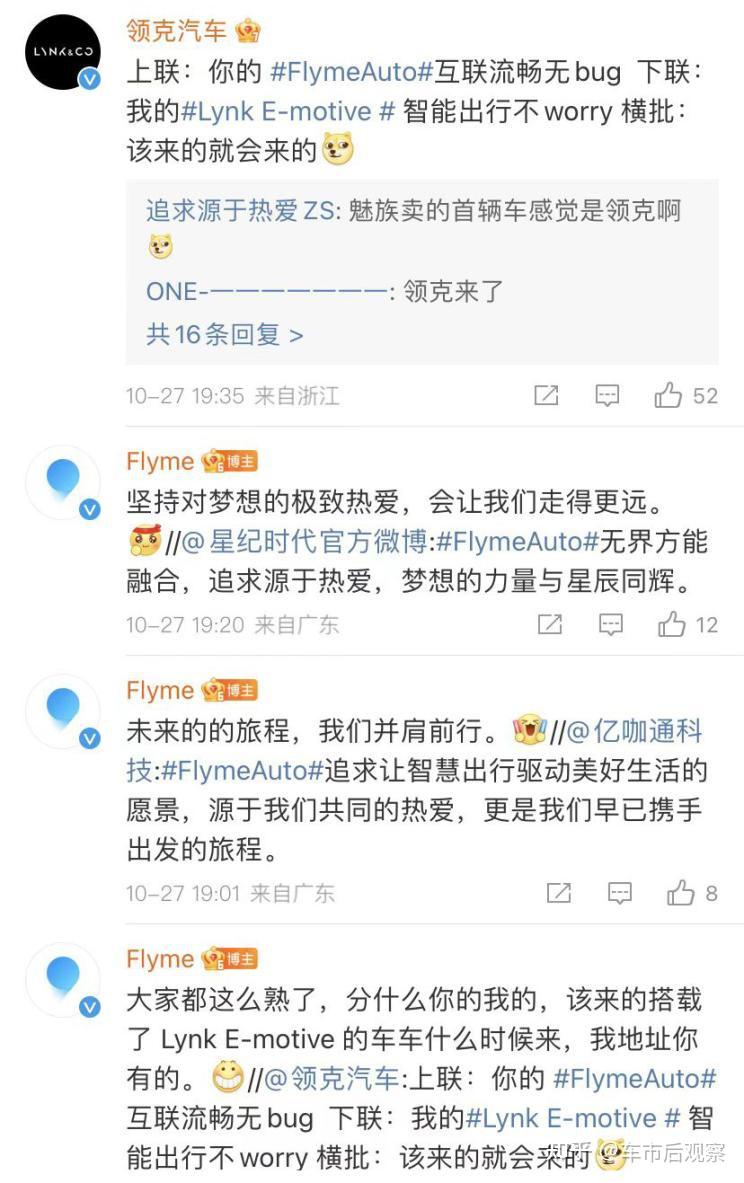The width and height of the screenshot is (744, 1183).
Task: Reply to Flyme's 19:01 comment
Action: pos(619,893)
